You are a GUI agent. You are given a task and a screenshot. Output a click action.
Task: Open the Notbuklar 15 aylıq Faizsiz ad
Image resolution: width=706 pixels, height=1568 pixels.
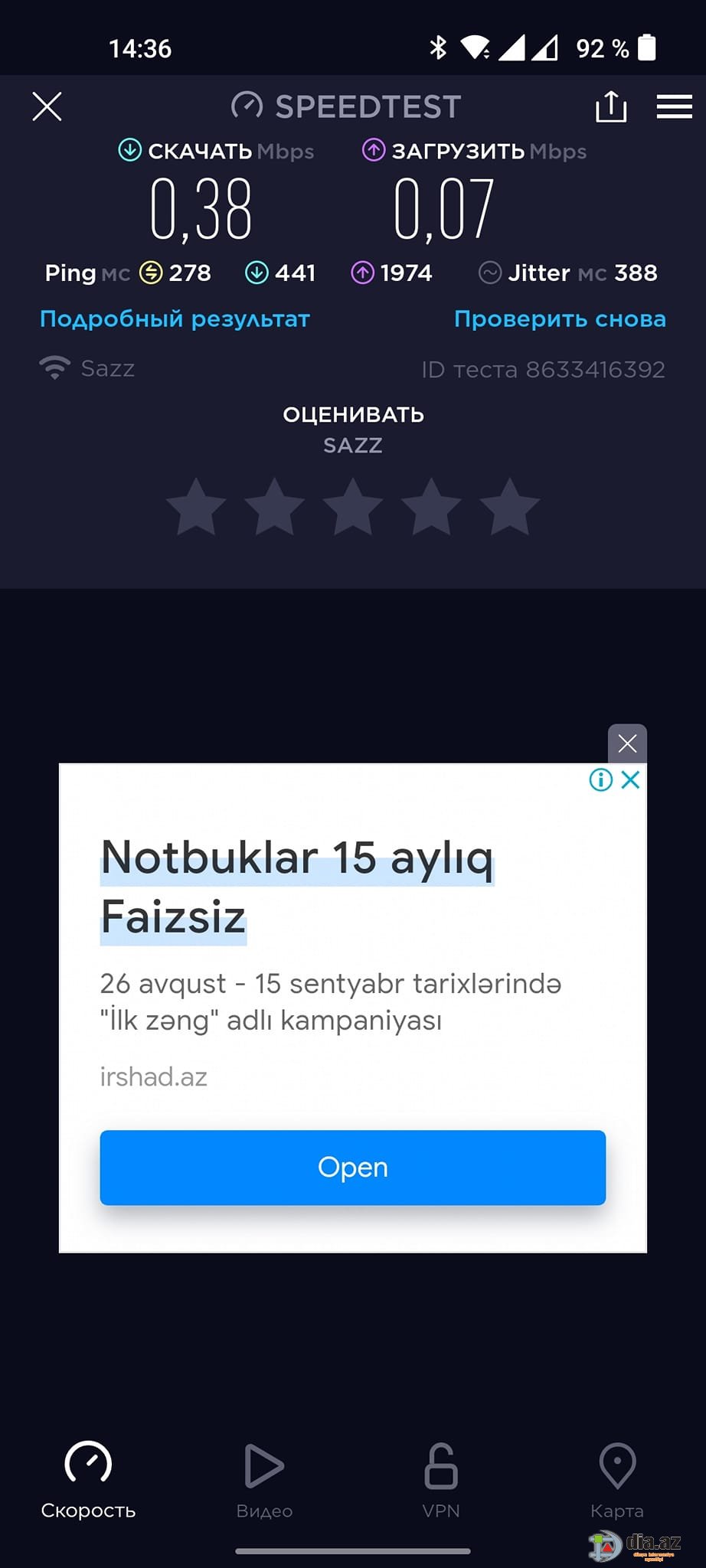click(297, 887)
